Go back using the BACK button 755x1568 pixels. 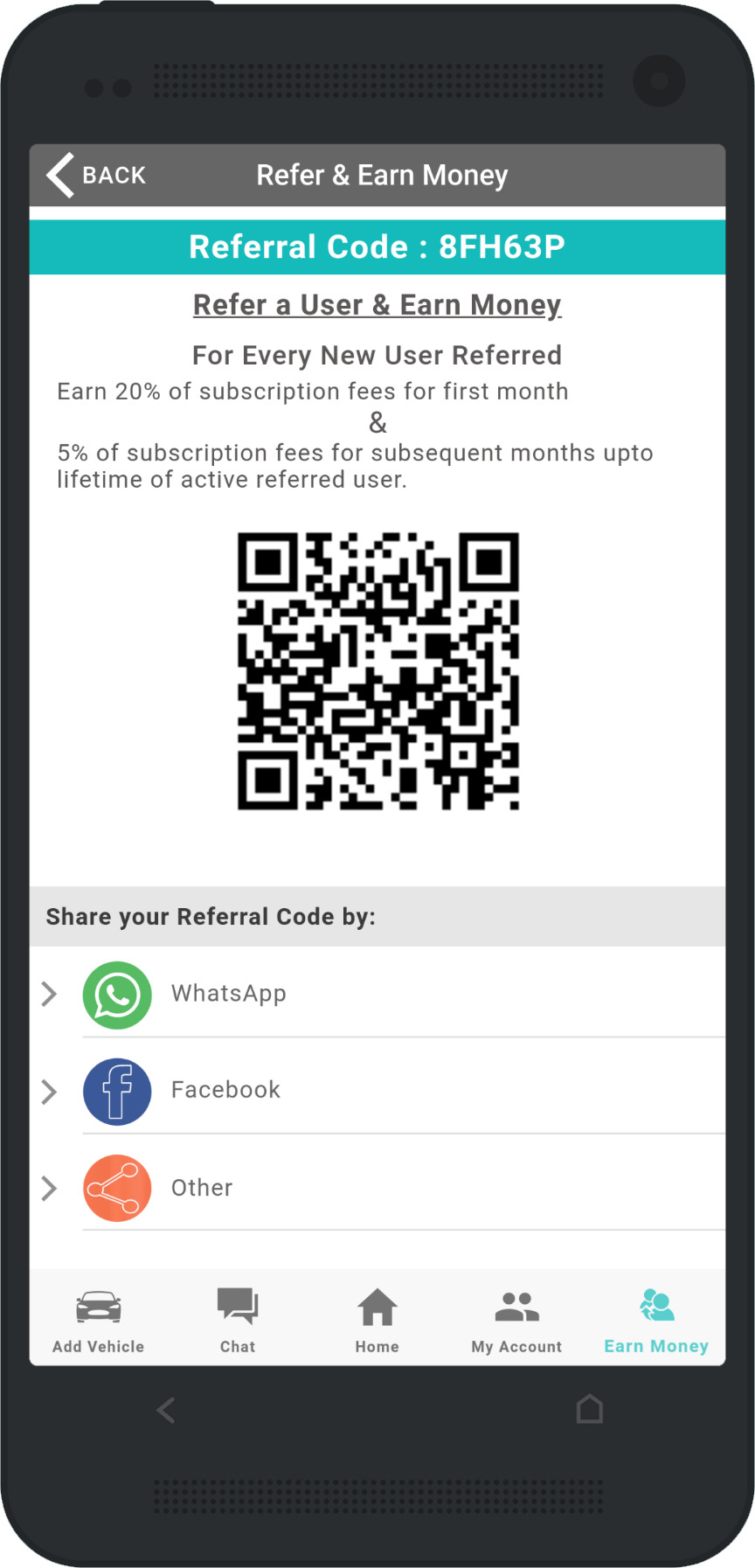tap(96, 175)
